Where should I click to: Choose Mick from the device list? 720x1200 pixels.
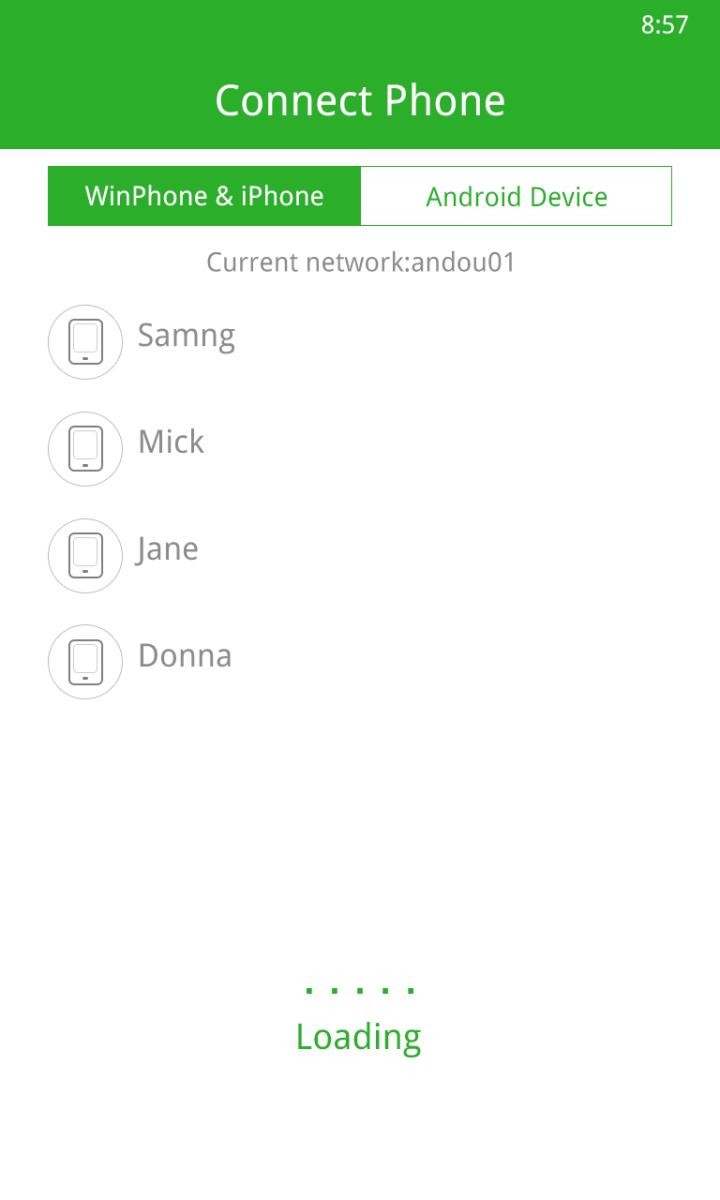360,448
